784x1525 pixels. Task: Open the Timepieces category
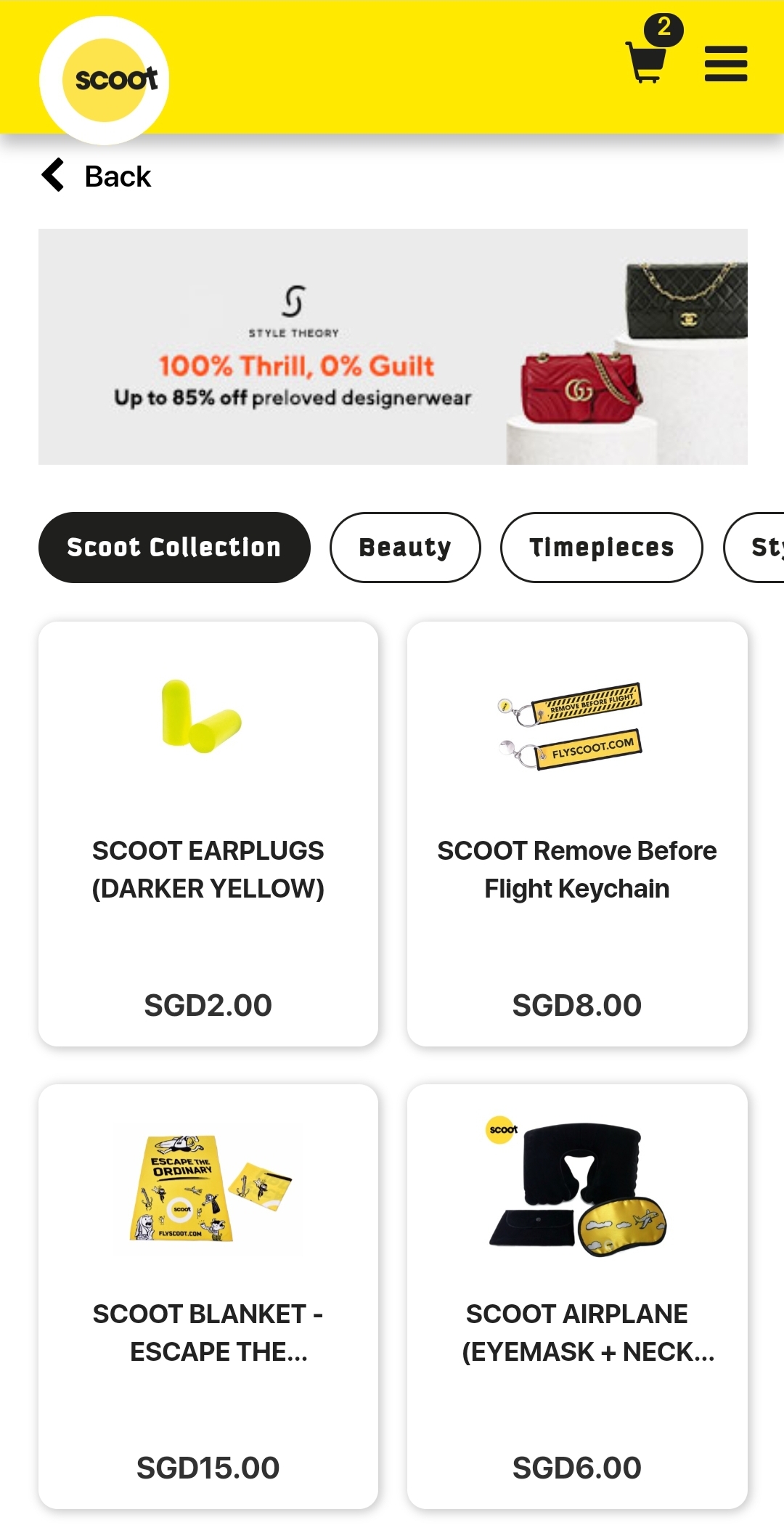pyautogui.click(x=601, y=547)
